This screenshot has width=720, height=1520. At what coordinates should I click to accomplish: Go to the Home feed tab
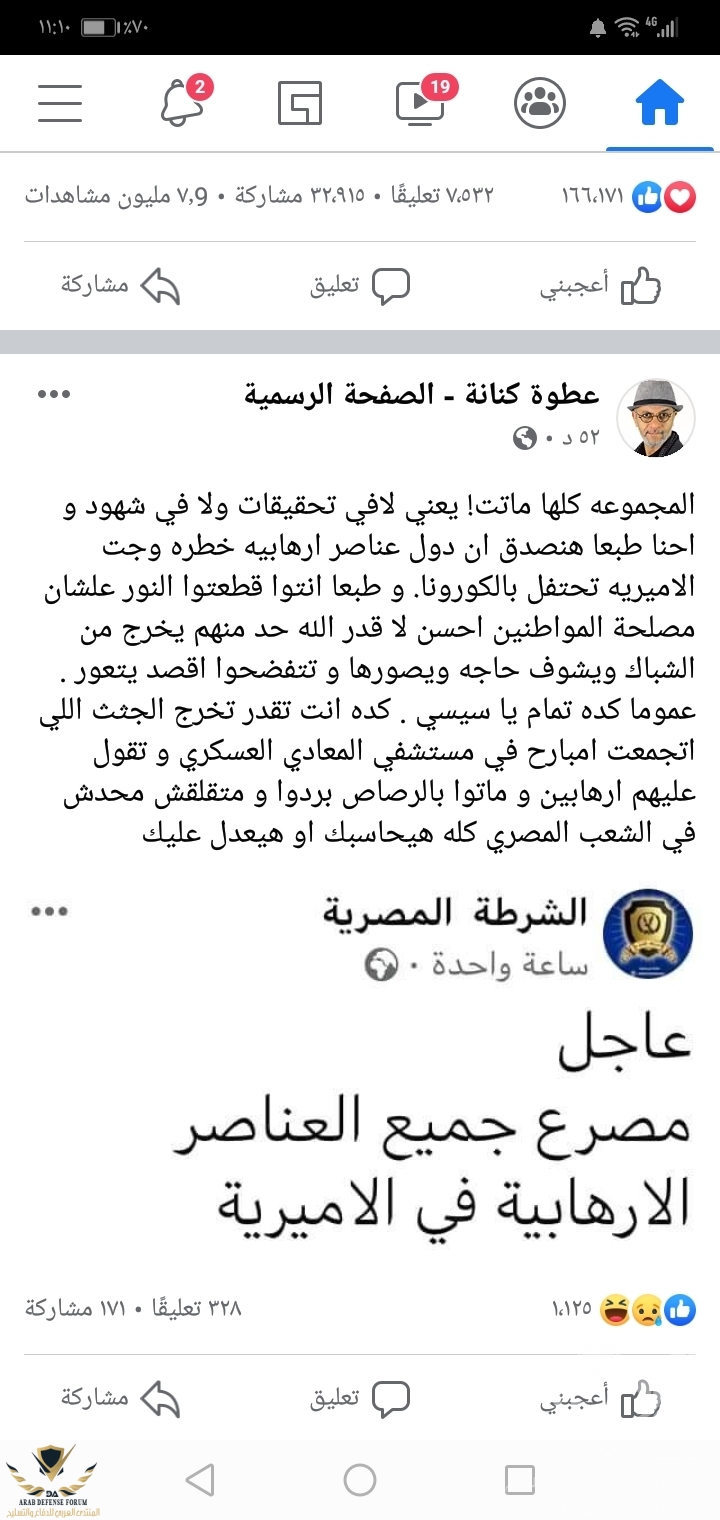(x=659, y=102)
